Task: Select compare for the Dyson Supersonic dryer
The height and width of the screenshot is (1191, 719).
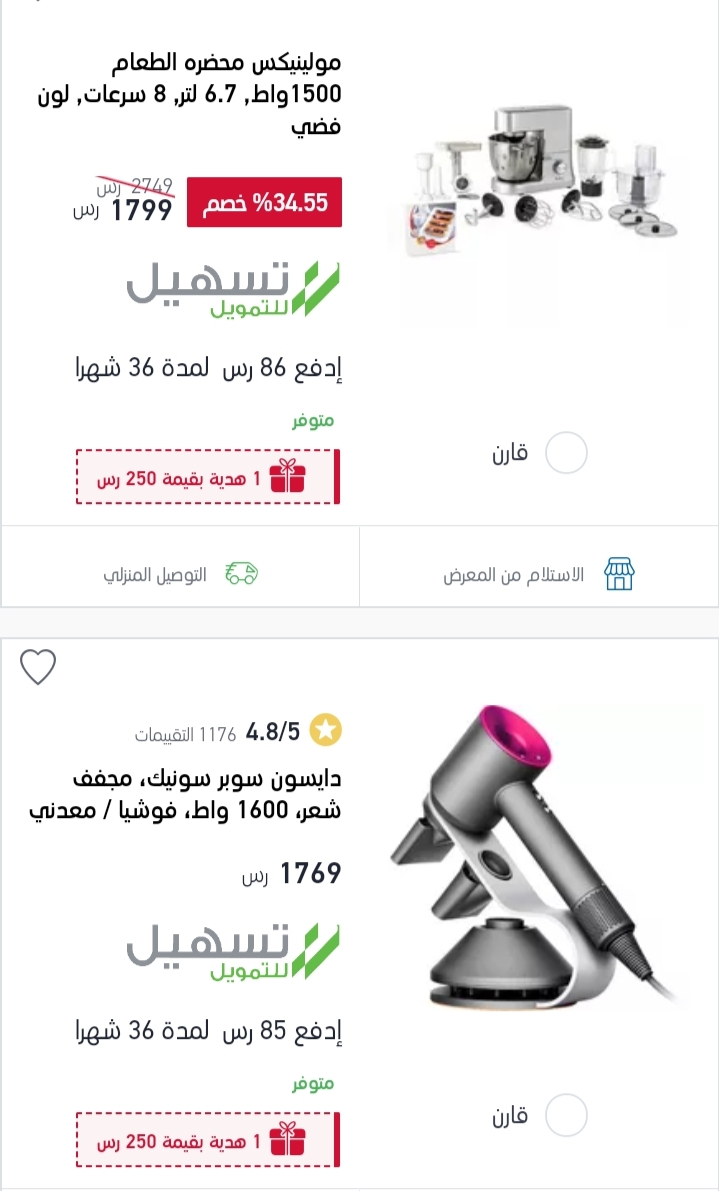Action: click(566, 1115)
